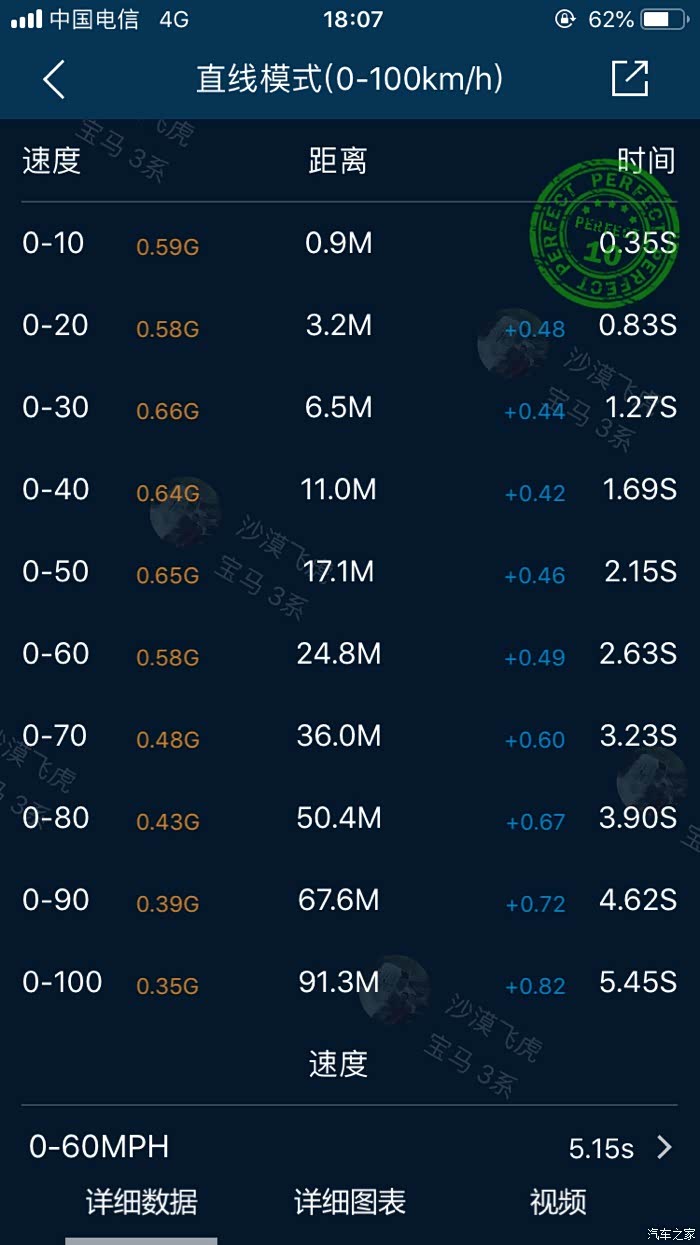Image resolution: width=700 pixels, height=1245 pixels.
Task: Switch to the 详细图表 tab
Action: point(350,1202)
